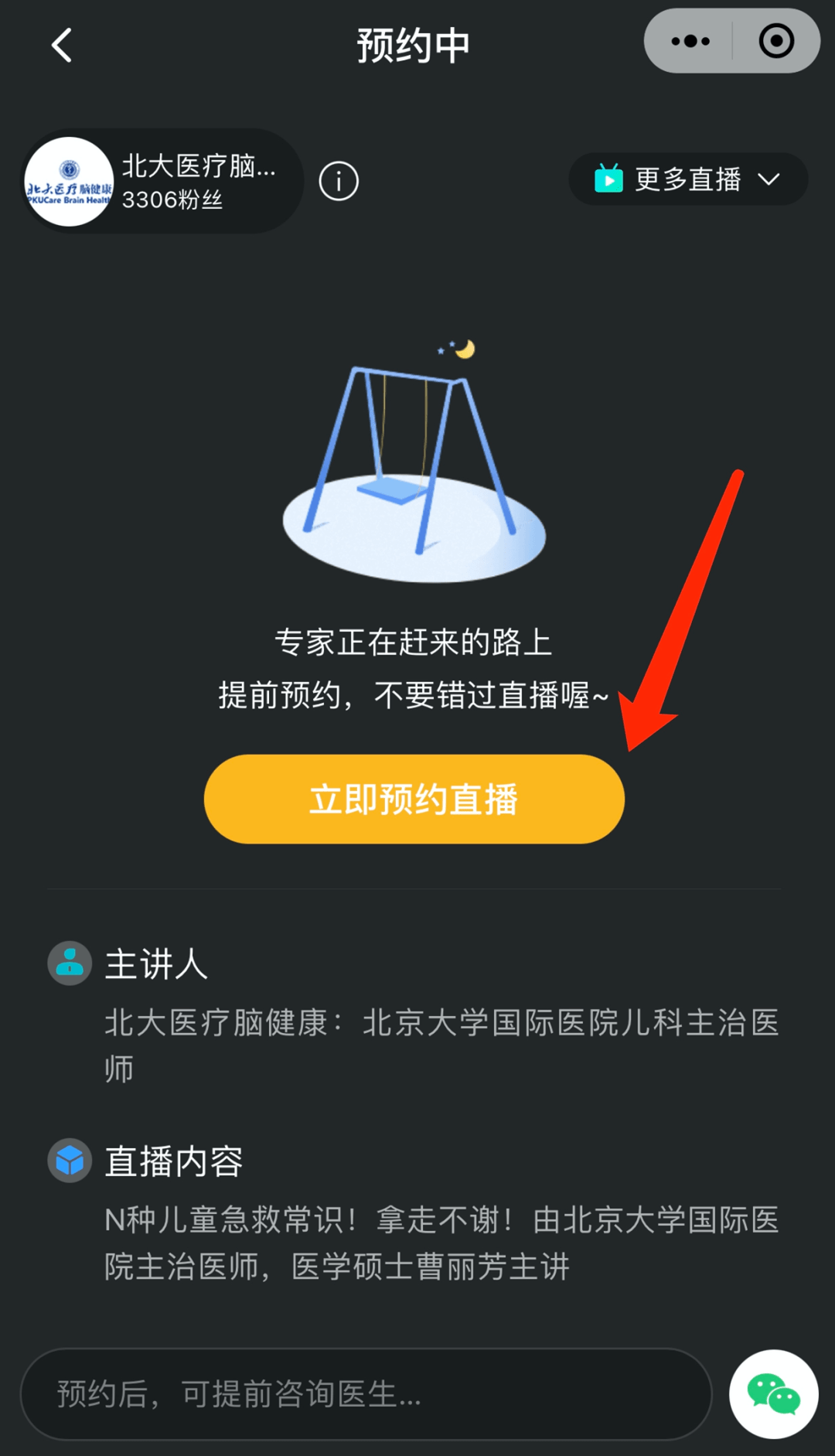Select the 直播内容 section heading

click(x=173, y=1160)
